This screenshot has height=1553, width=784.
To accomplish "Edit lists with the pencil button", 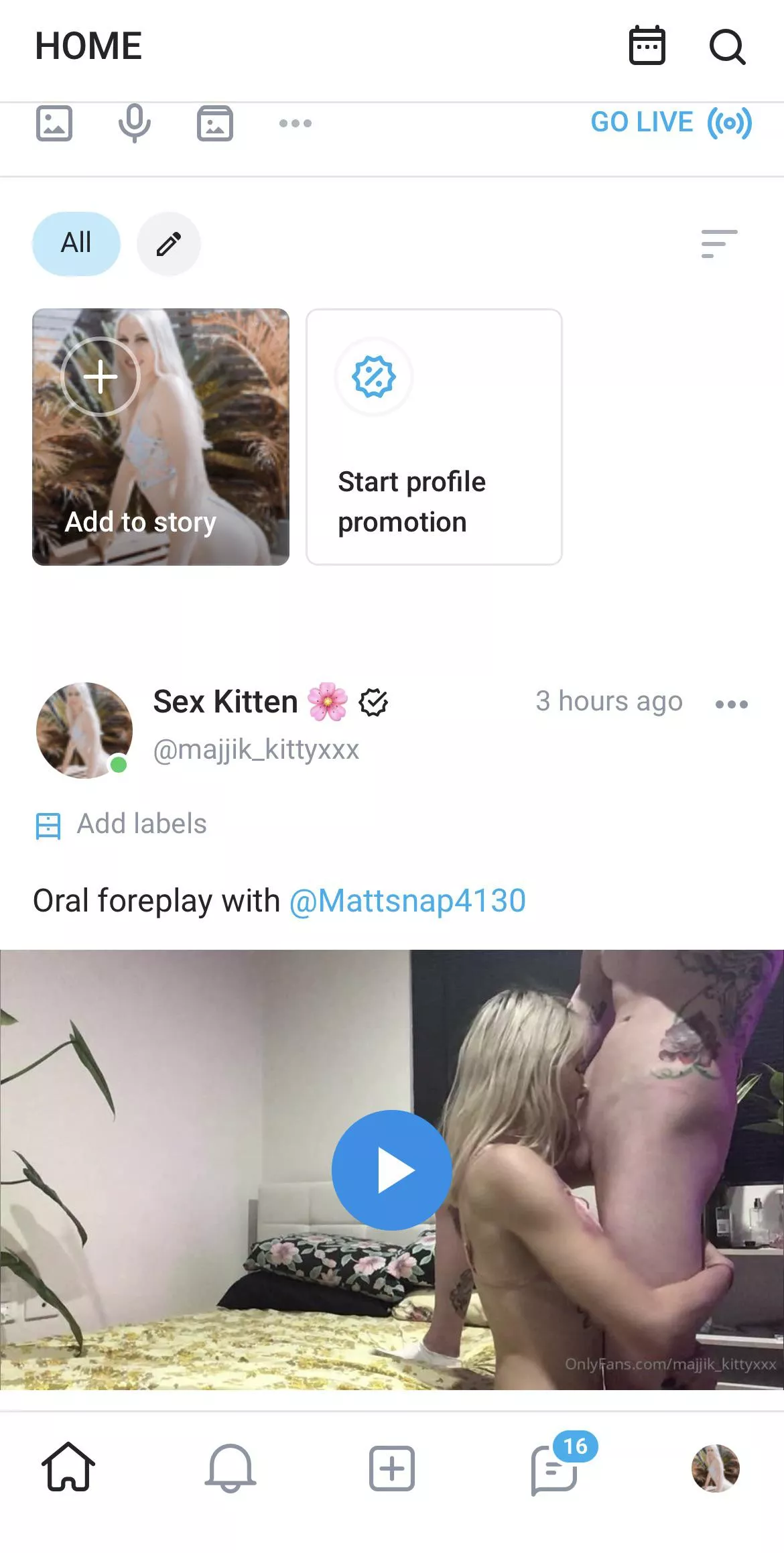I will point(169,244).
